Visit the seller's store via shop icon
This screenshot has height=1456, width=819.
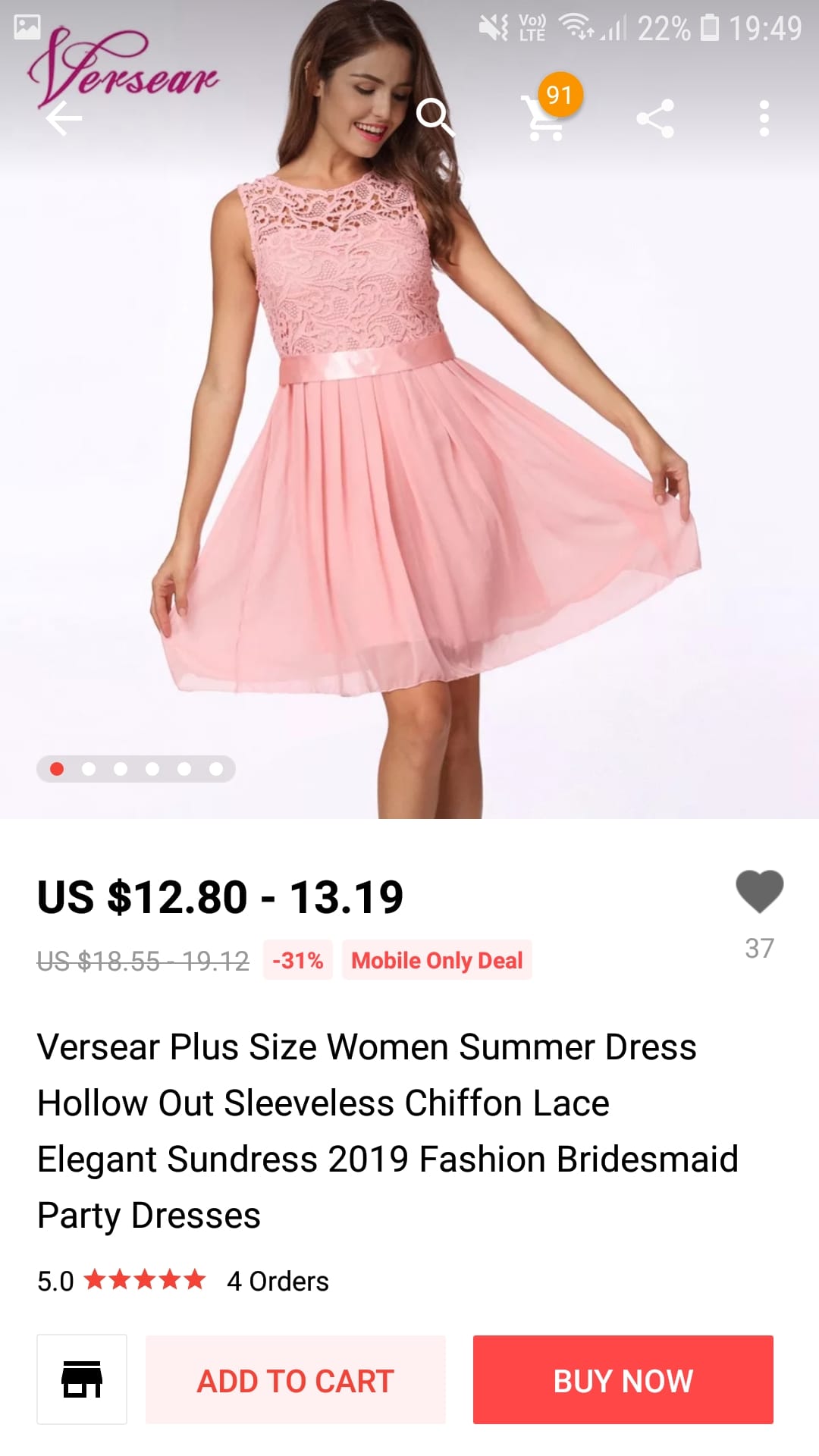pyautogui.click(x=82, y=1379)
